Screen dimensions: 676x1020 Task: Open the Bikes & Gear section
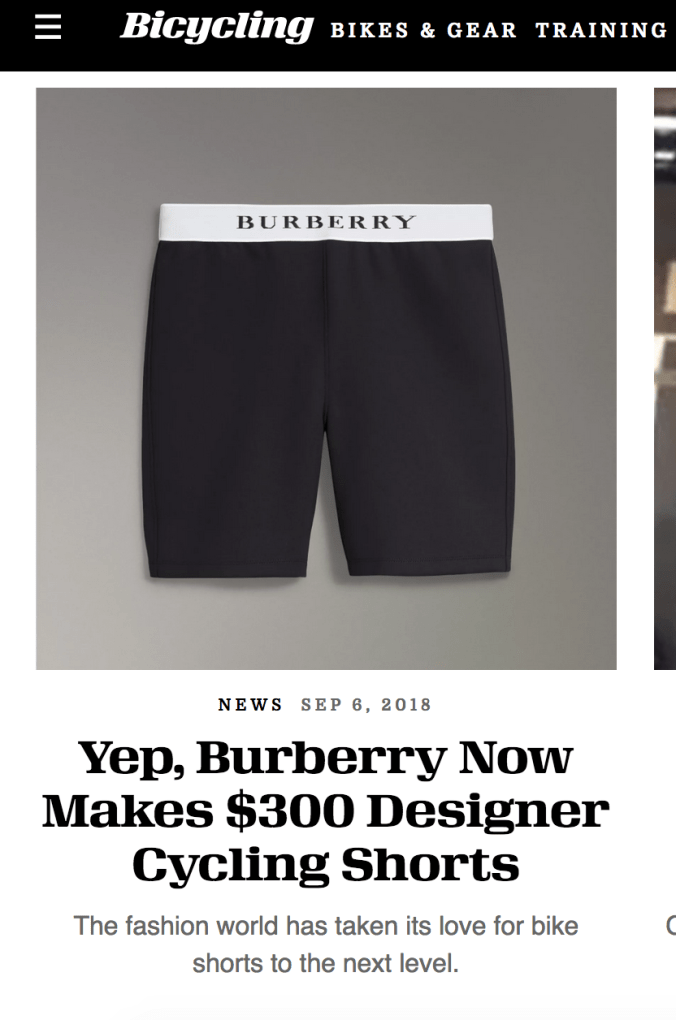(423, 30)
